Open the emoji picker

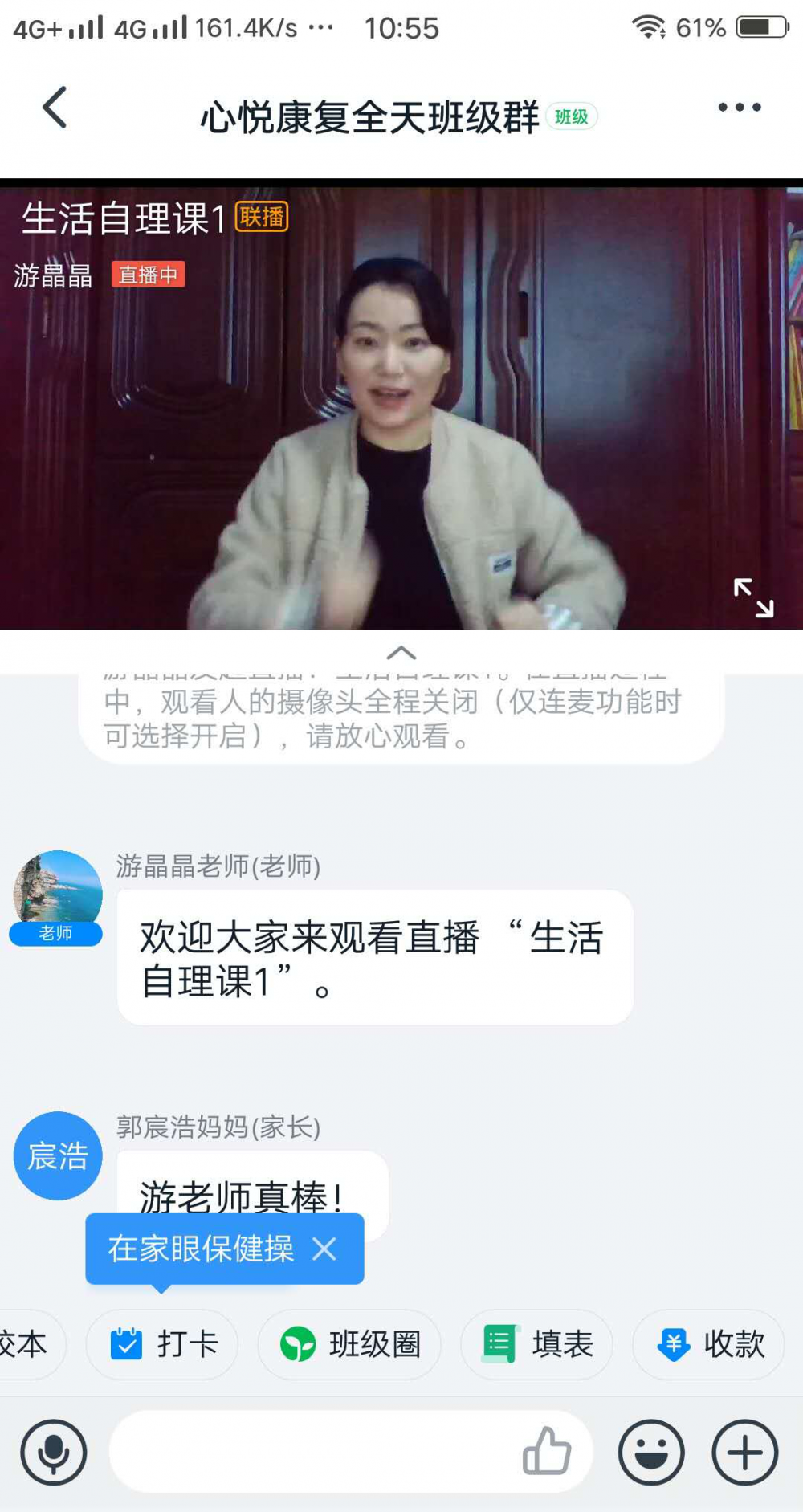[x=651, y=1452]
